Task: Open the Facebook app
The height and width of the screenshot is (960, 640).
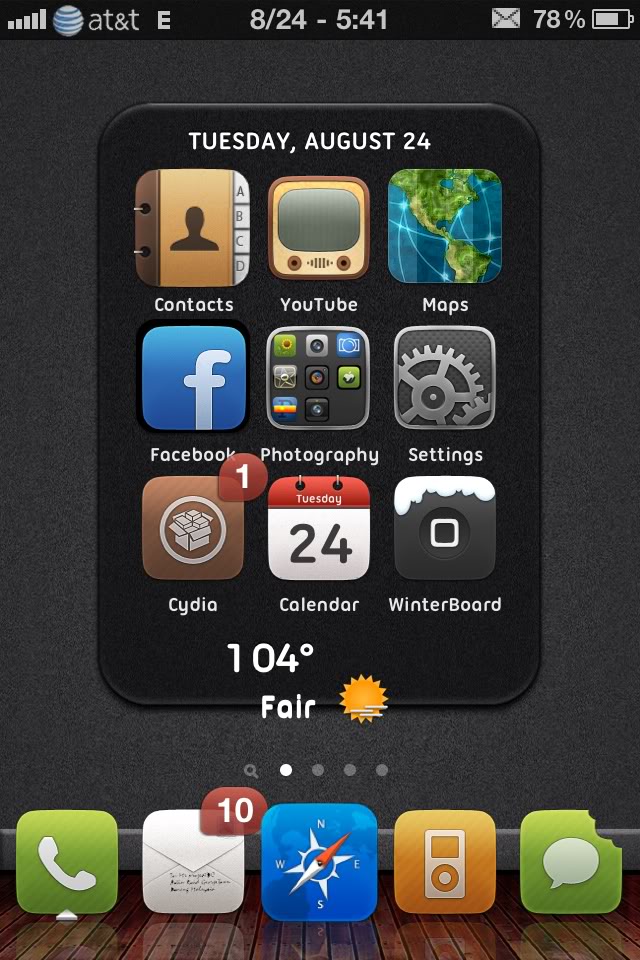Action: point(193,378)
